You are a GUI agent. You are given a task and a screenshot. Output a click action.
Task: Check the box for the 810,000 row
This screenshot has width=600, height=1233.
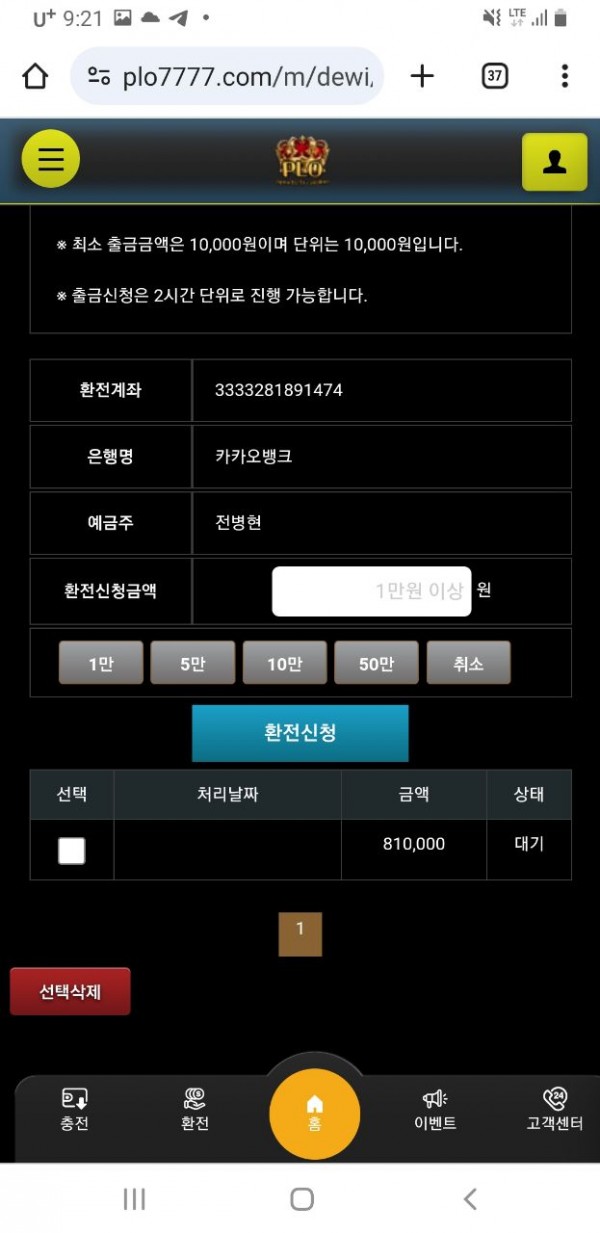tap(72, 850)
